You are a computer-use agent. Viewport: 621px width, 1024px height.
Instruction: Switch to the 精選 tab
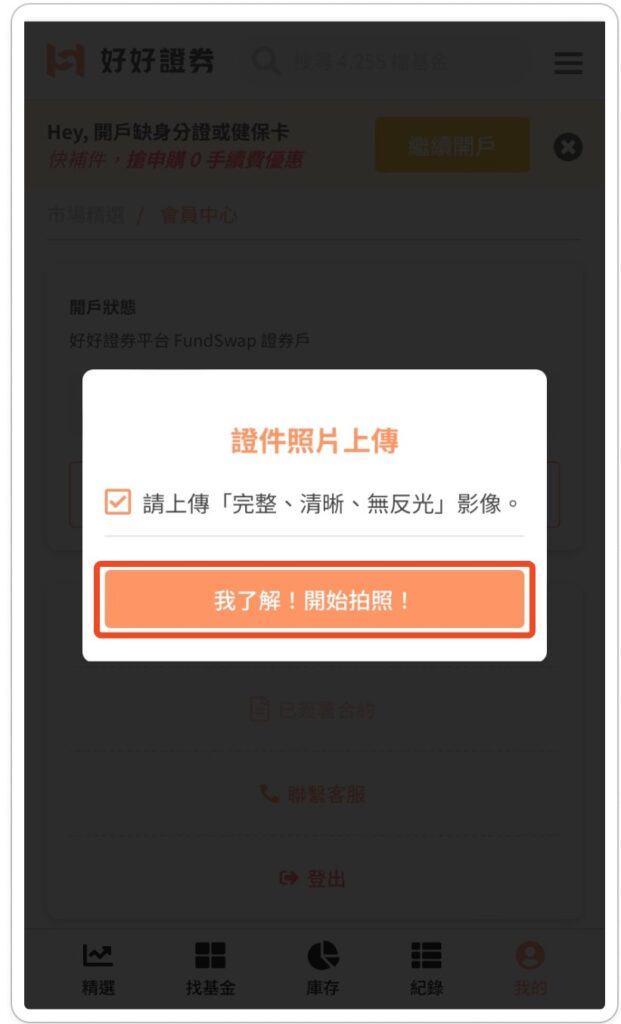click(98, 967)
